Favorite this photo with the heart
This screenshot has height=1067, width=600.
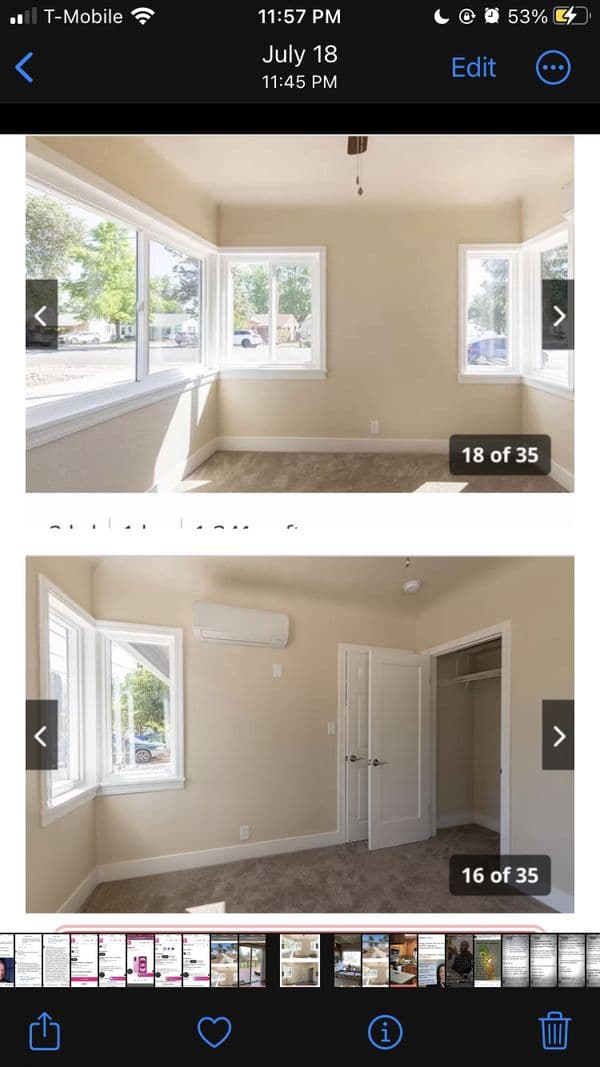click(x=214, y=1031)
